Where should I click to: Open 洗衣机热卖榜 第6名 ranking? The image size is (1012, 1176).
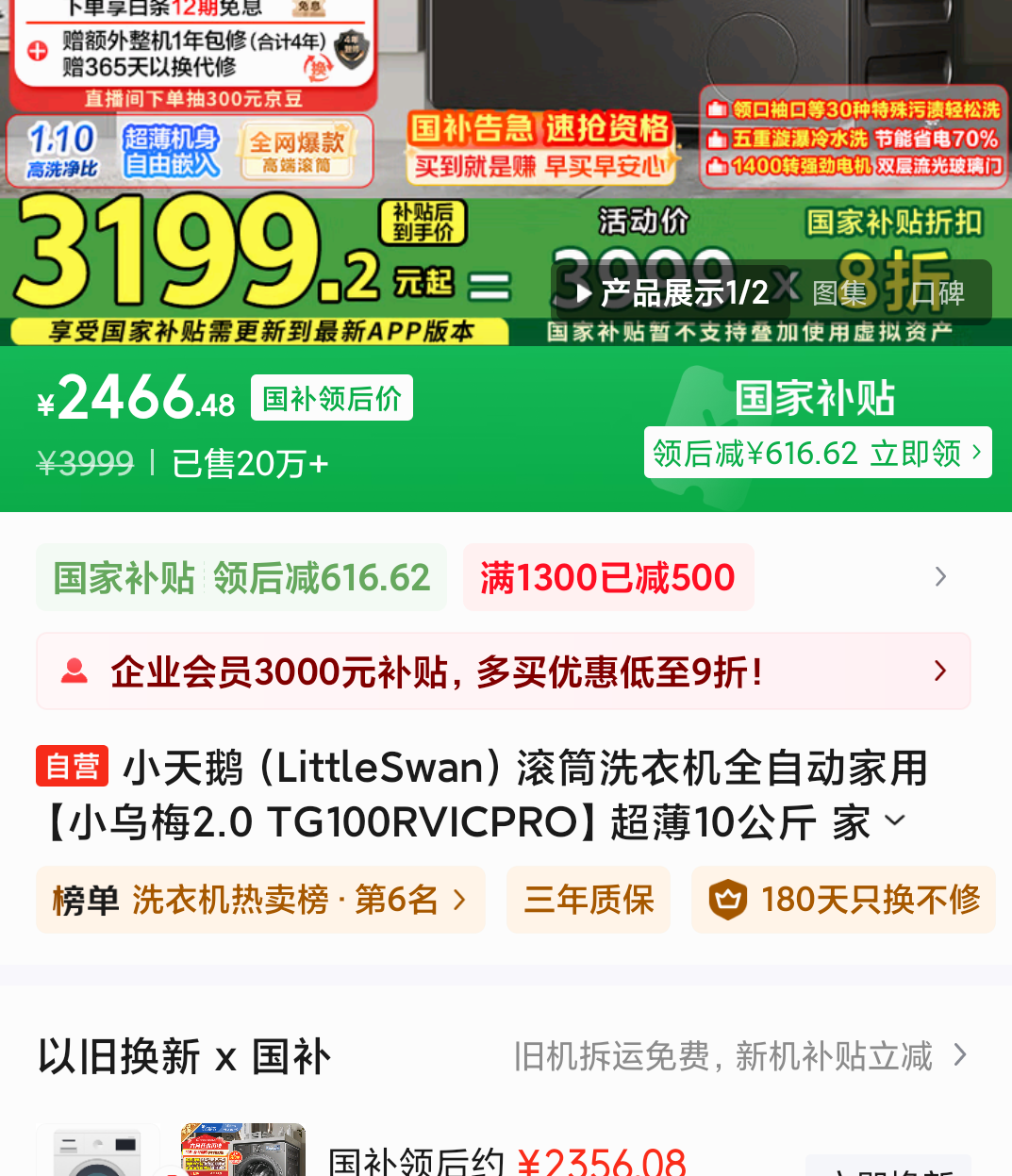pos(260,900)
